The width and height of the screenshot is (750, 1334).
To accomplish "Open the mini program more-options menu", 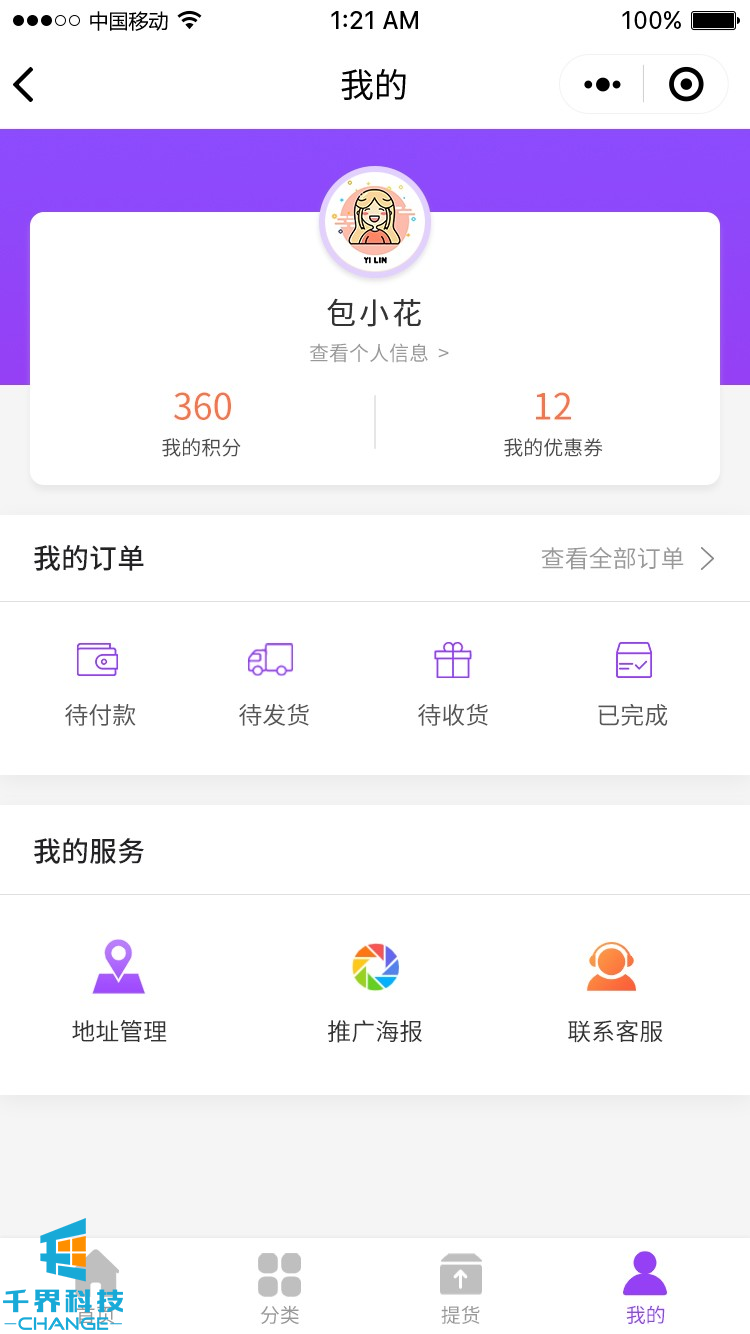I will (602, 85).
